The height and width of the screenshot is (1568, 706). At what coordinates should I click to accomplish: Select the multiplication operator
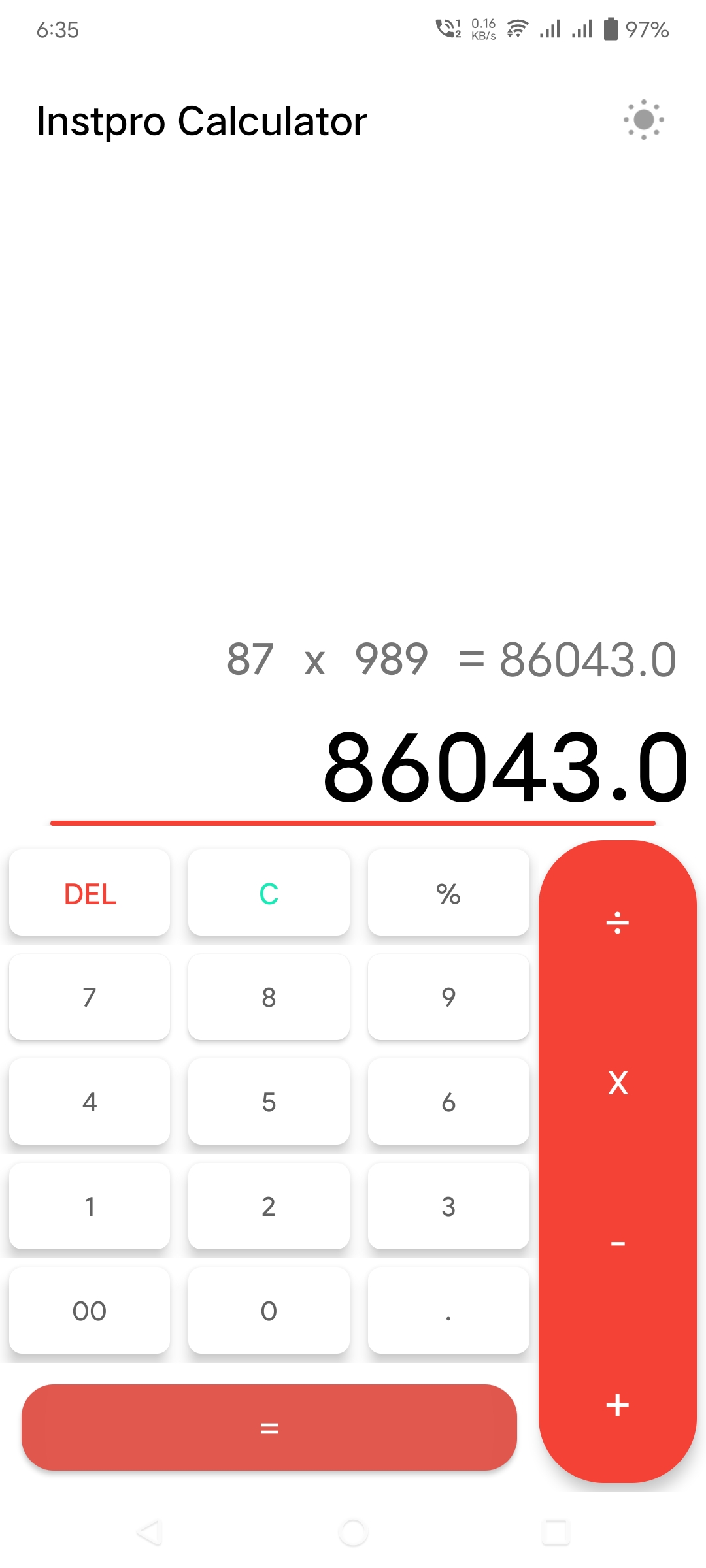pyautogui.click(x=617, y=1083)
